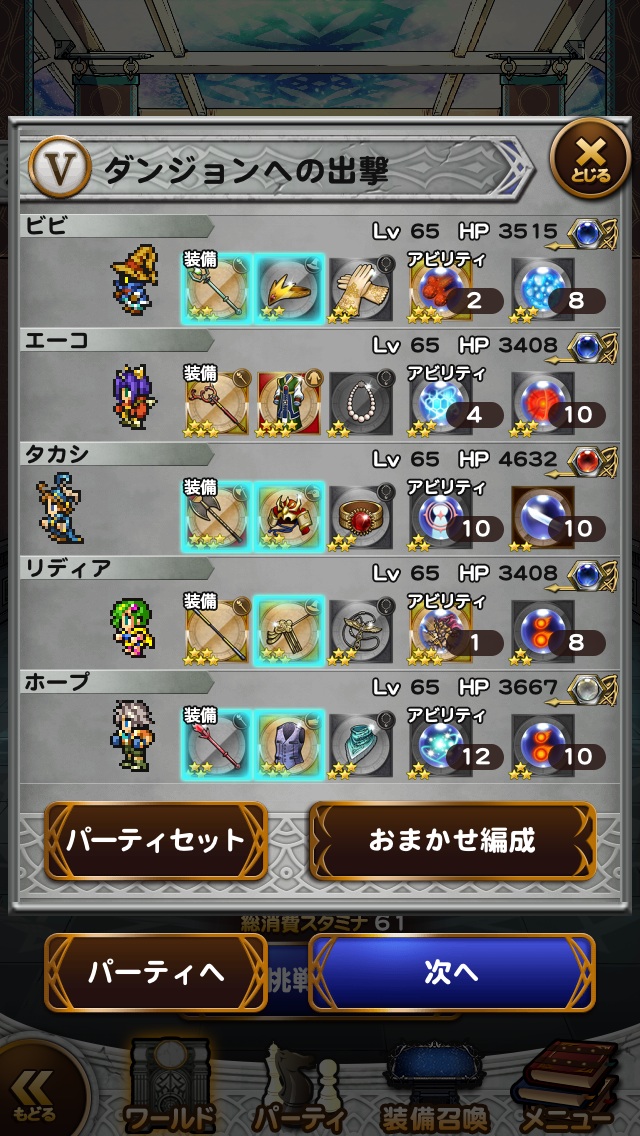Switch to the ワールド tab
Image resolution: width=640 pixels, height=1136 pixels.
(x=170, y=1090)
